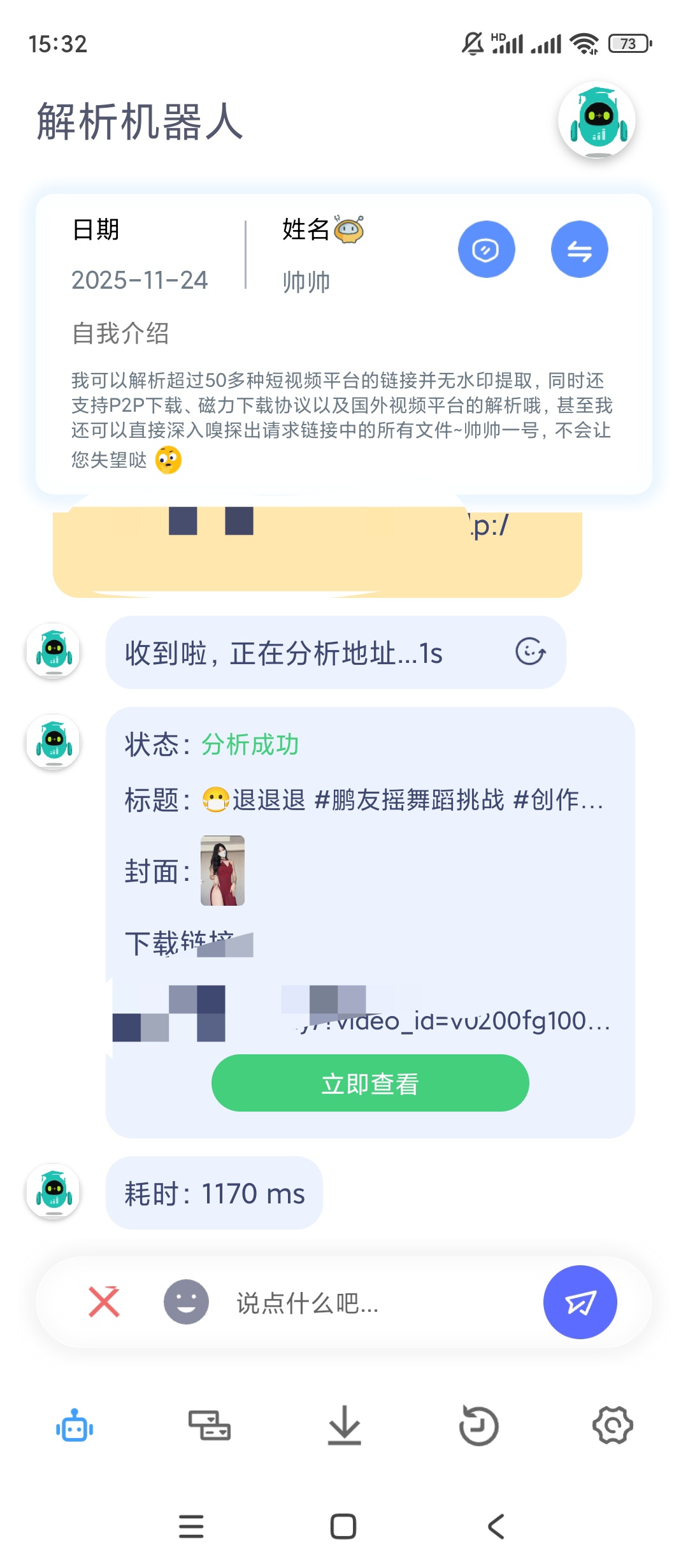Viewport: 688px width, 1568px height.
Task: Tap the blue swap arrows button
Action: [579, 249]
